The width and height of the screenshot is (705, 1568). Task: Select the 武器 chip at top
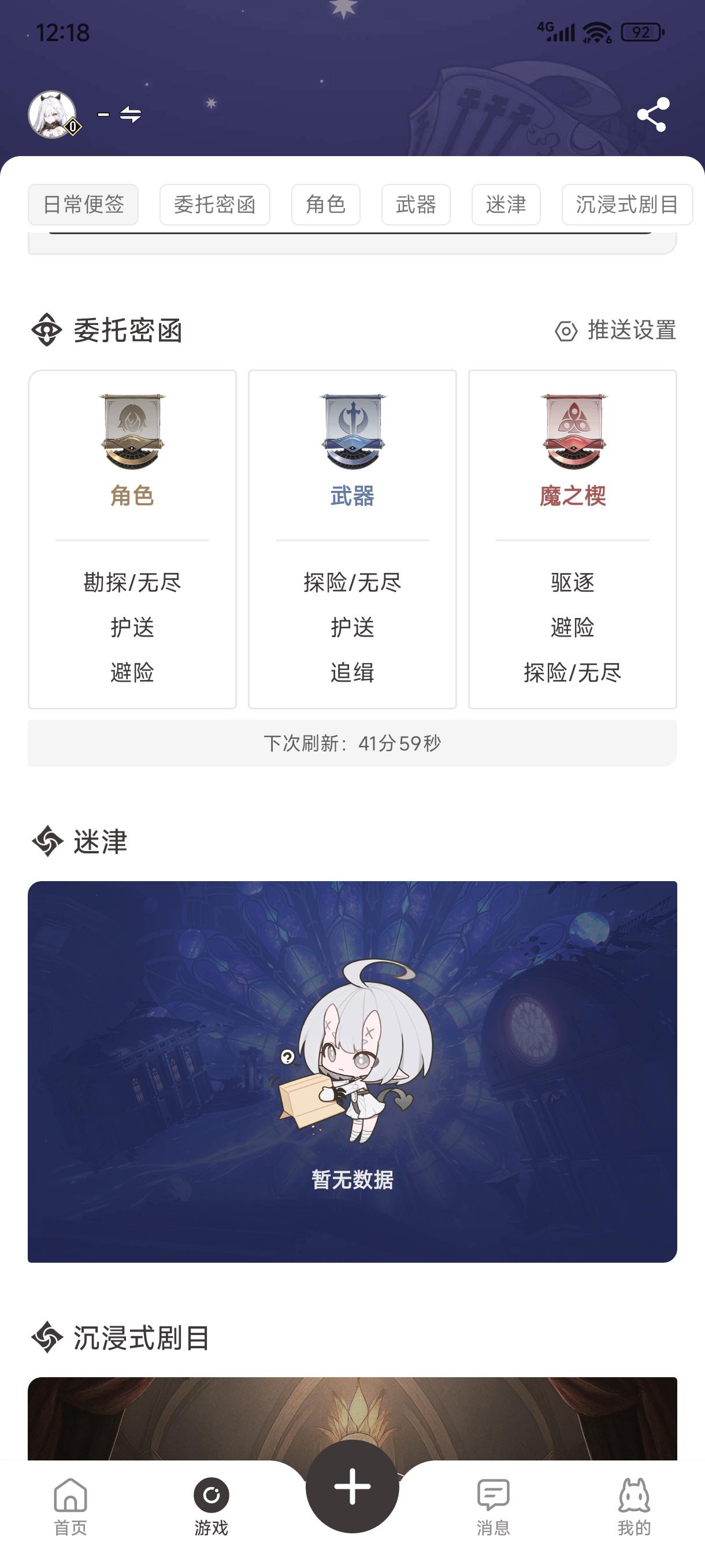415,205
